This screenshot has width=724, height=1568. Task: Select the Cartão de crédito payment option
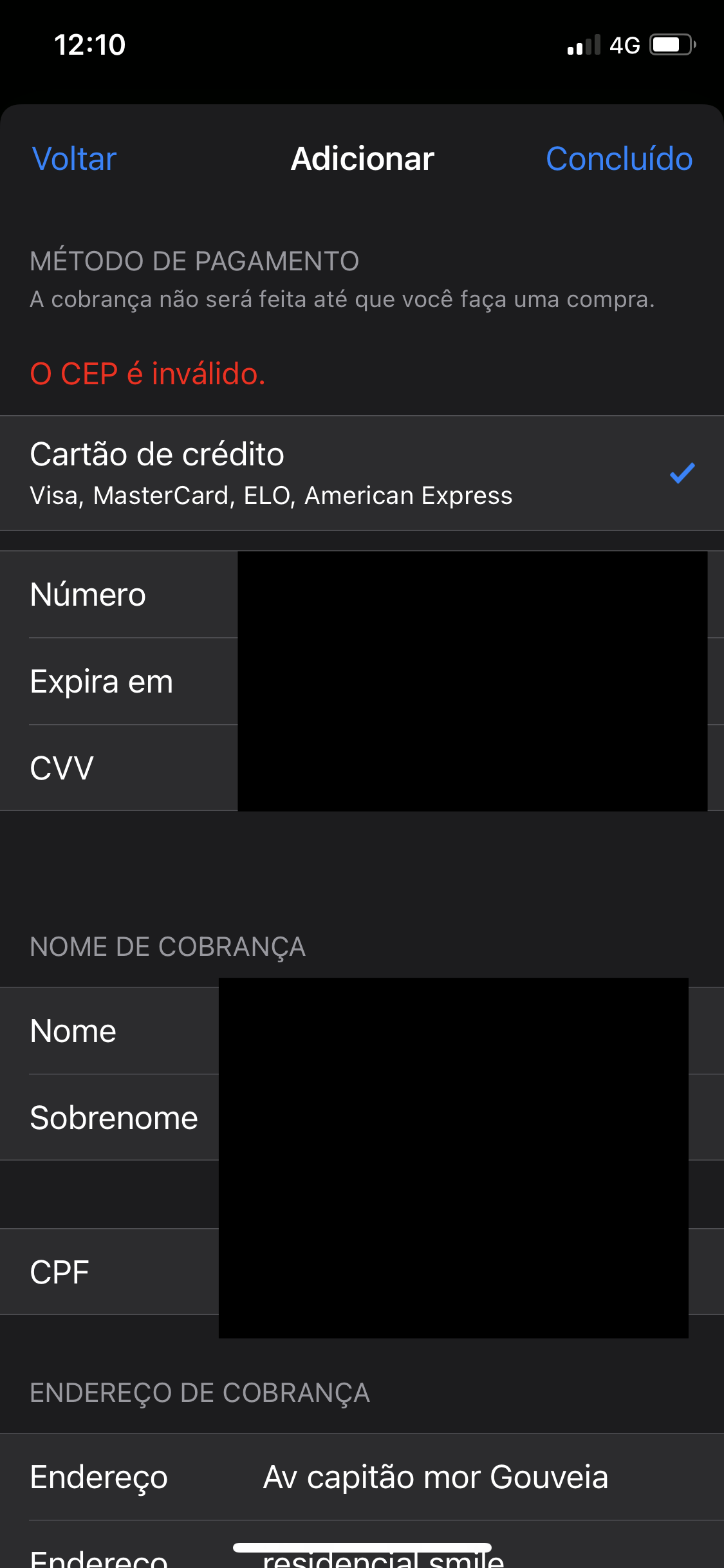pyautogui.click(x=362, y=473)
